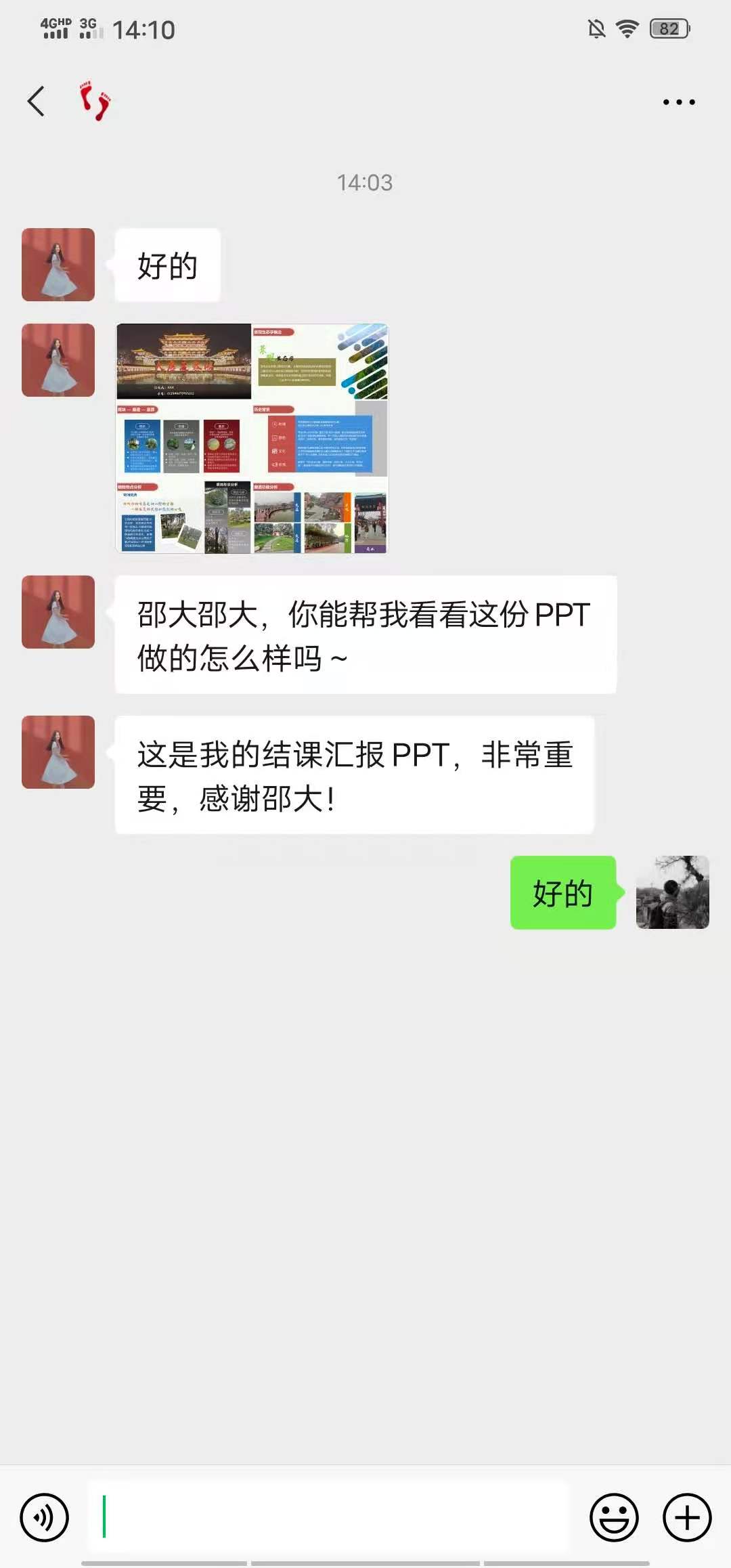Open the plus attachments menu
The width and height of the screenshot is (731, 1568).
tap(686, 1517)
